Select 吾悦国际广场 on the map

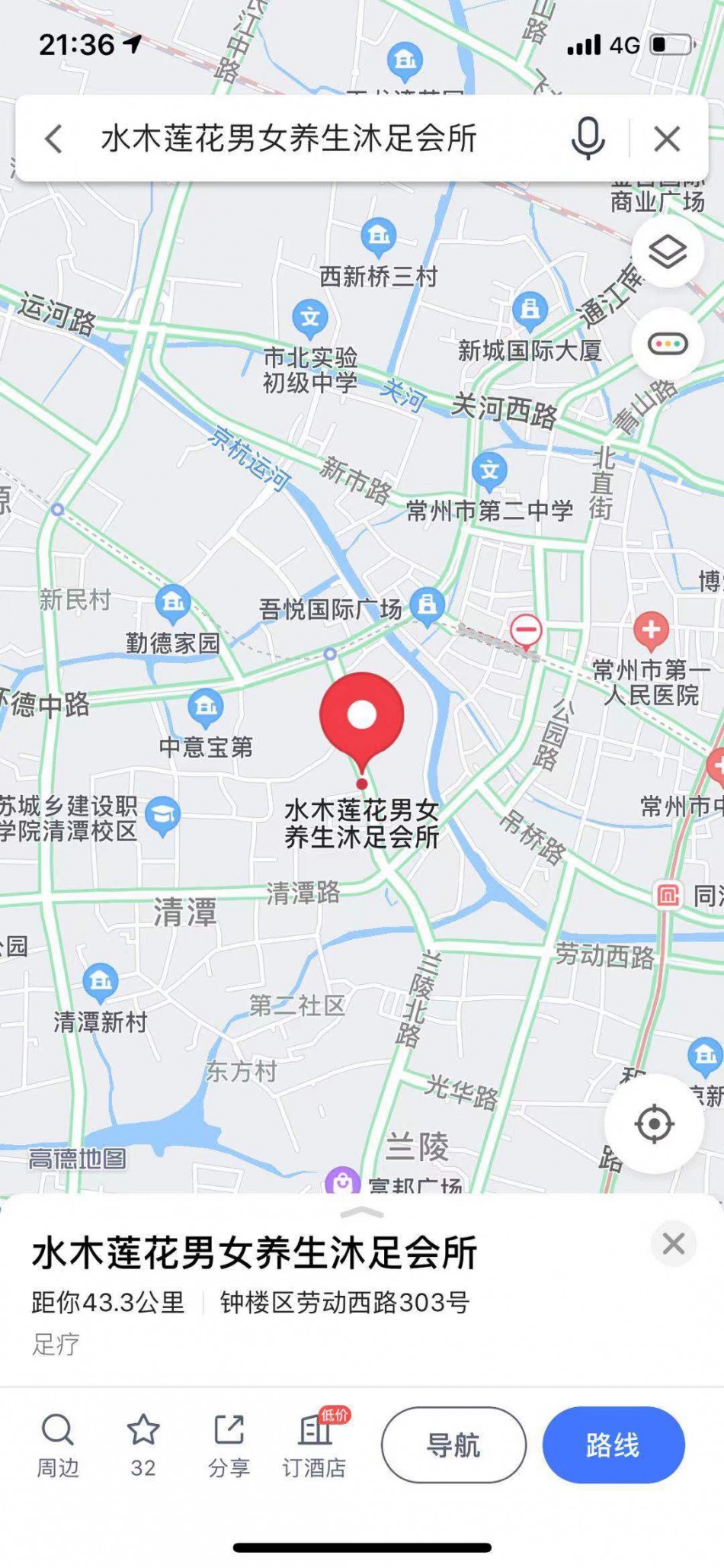click(427, 606)
